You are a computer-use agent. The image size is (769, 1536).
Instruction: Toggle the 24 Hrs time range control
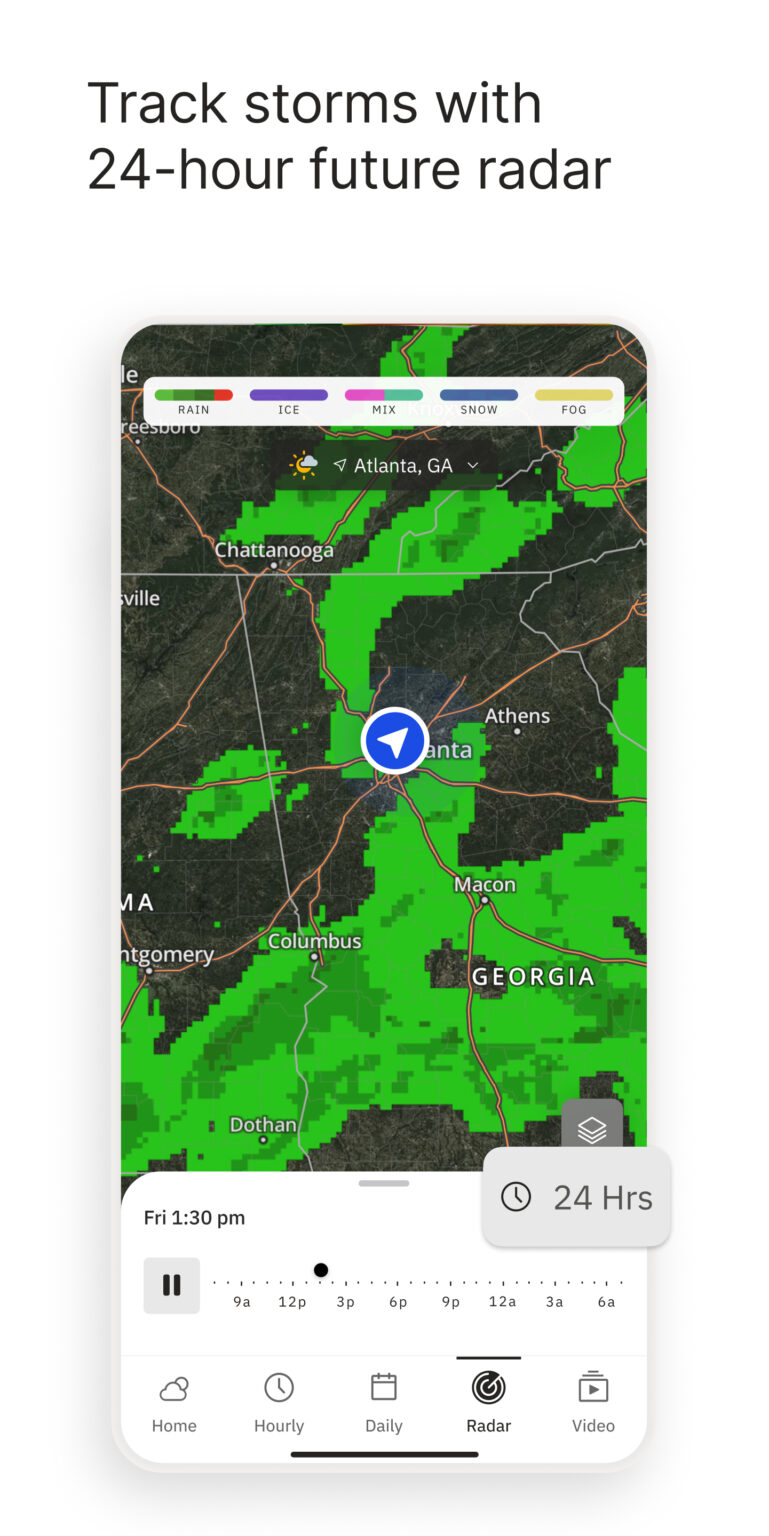577,1196
